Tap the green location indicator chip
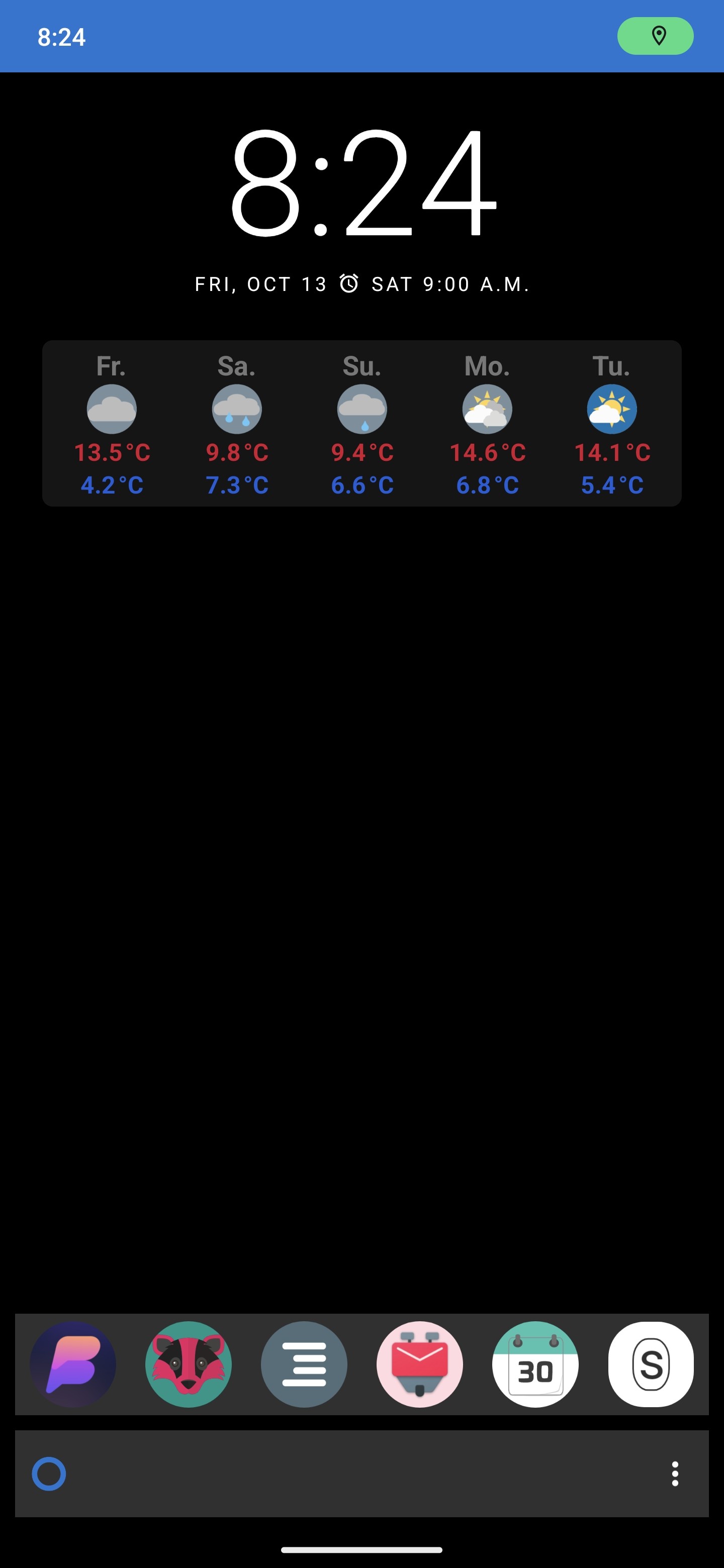724x1568 pixels. tap(655, 36)
